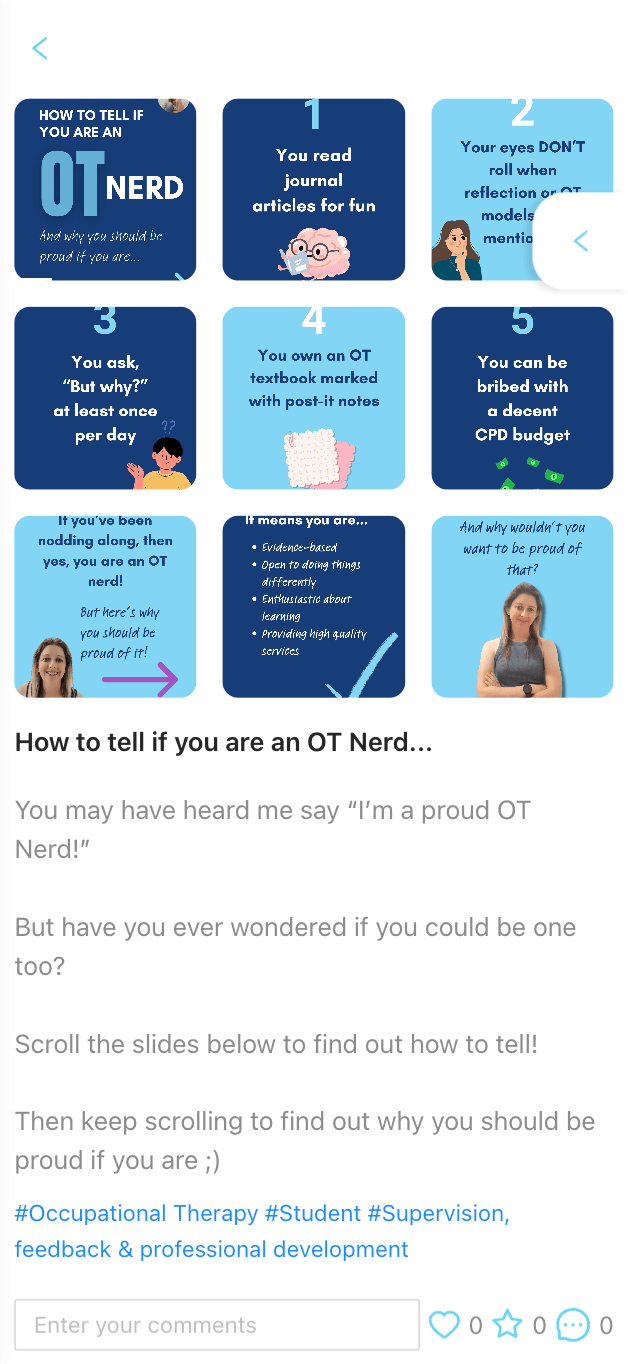
Task: Open the last slide 'proud of that?'
Action: pyautogui.click(x=522, y=606)
